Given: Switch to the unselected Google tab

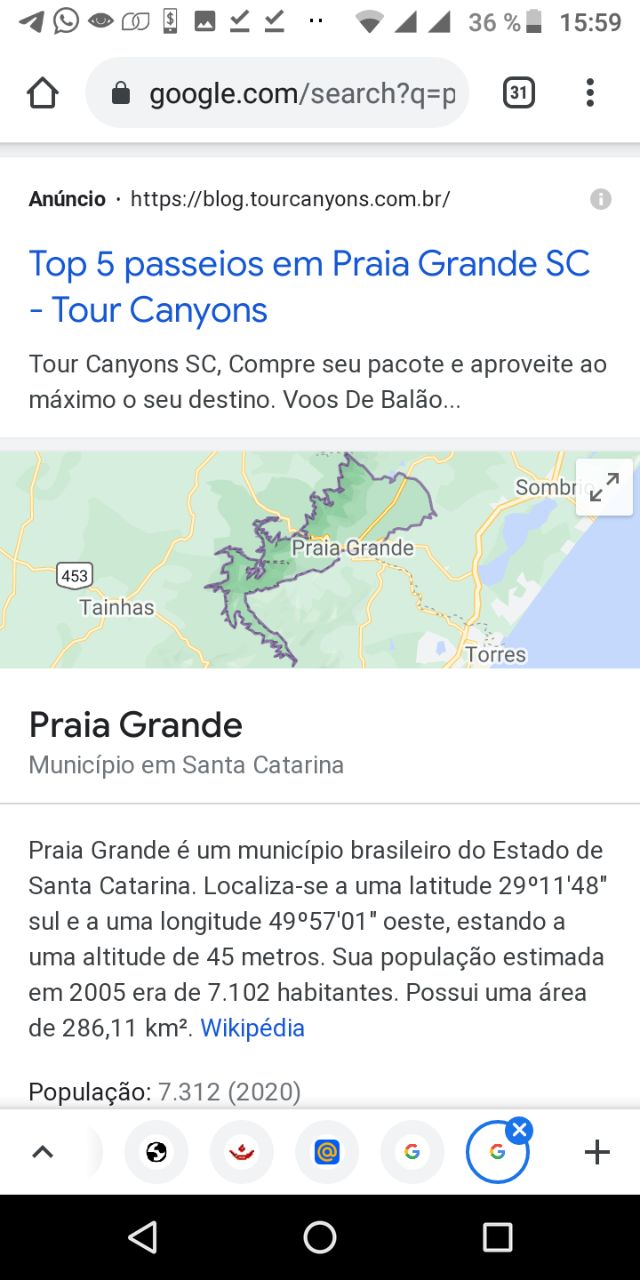Looking at the screenshot, I should click(412, 1152).
